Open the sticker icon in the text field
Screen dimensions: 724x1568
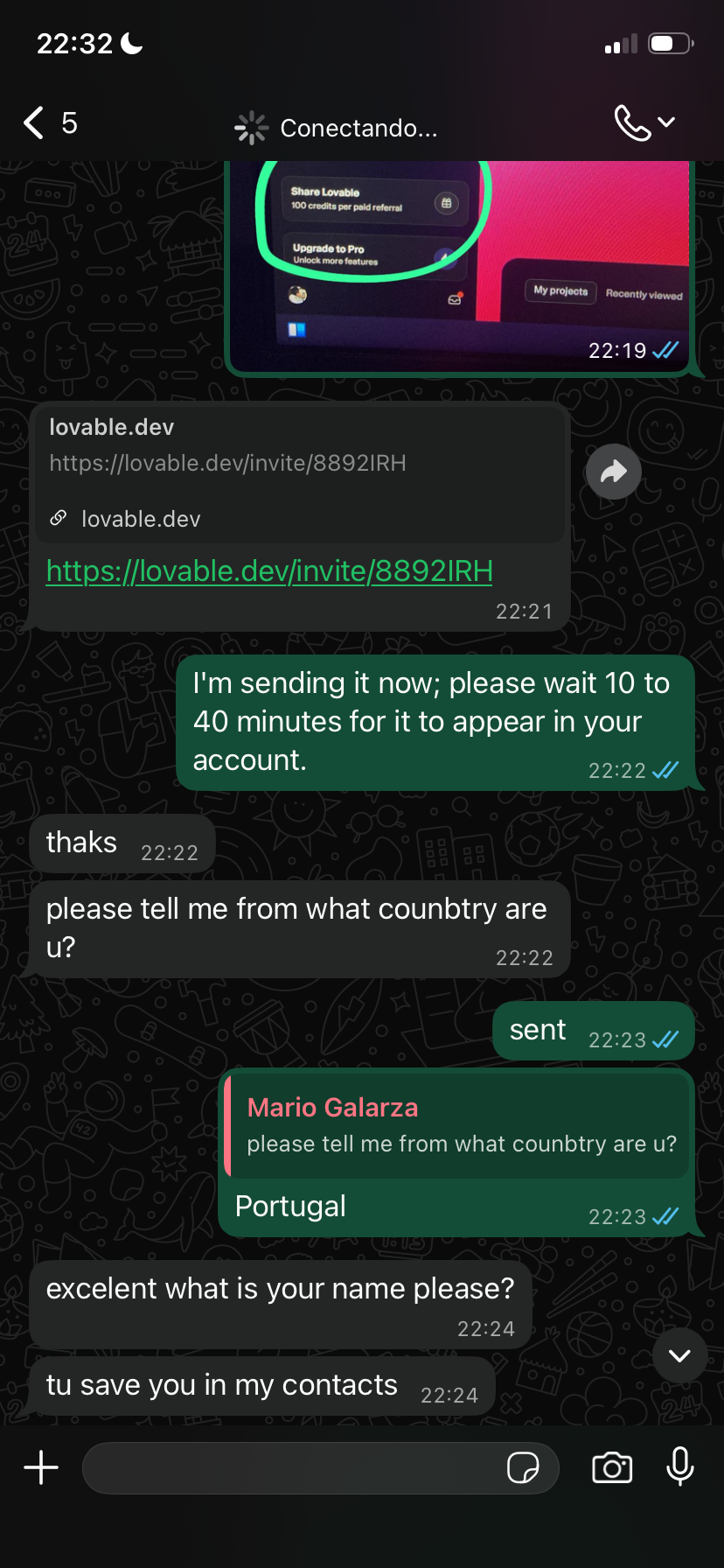(526, 1468)
